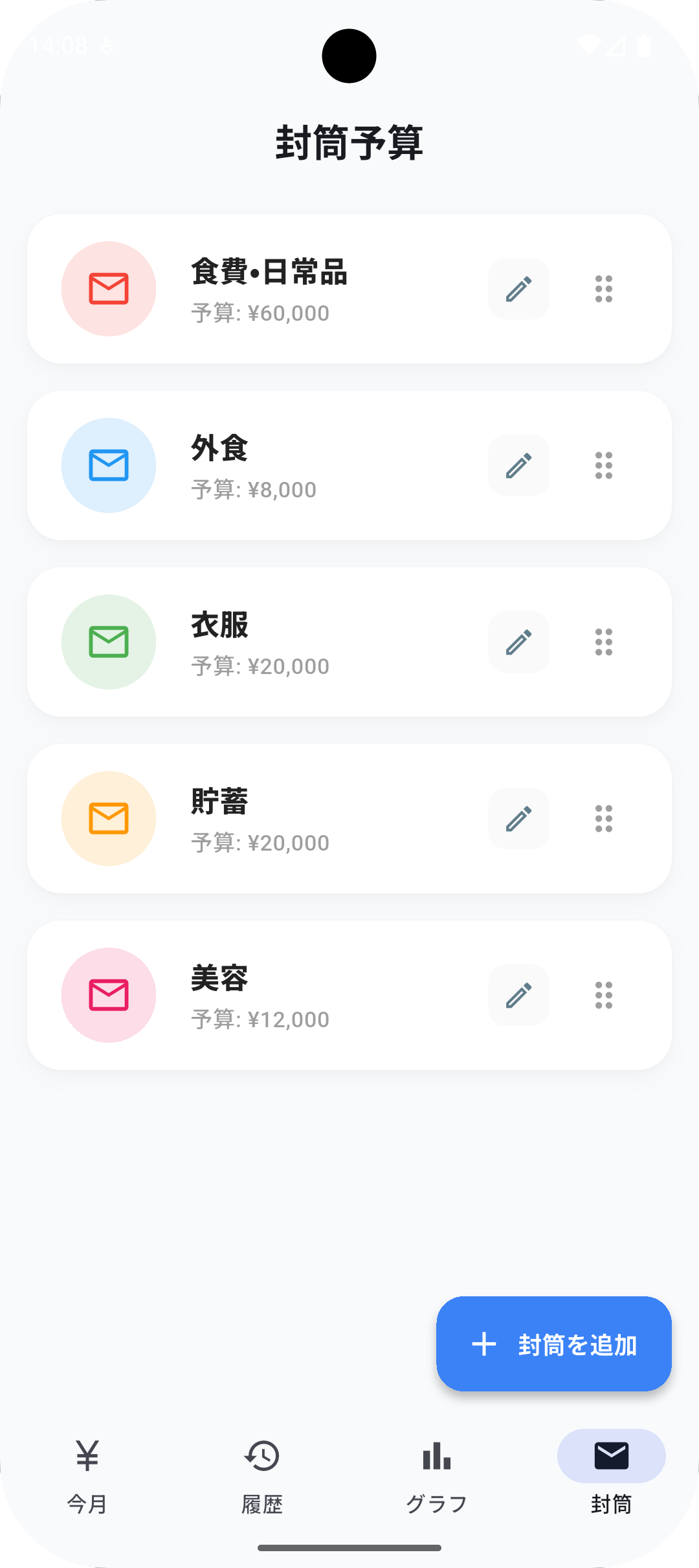Tap the reorder handle for 衣服
699x1568 pixels.
(604, 642)
